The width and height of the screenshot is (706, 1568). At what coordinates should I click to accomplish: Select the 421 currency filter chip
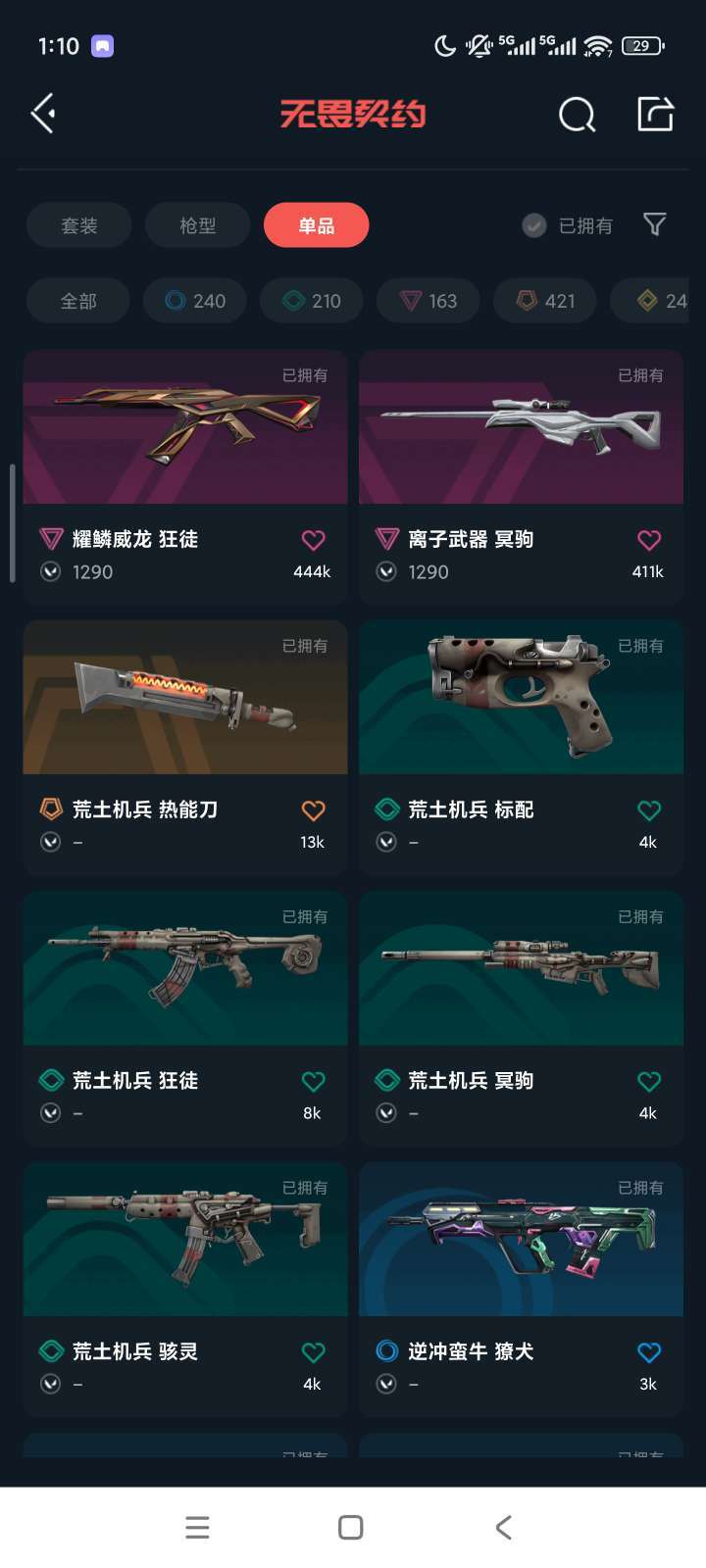tap(545, 301)
